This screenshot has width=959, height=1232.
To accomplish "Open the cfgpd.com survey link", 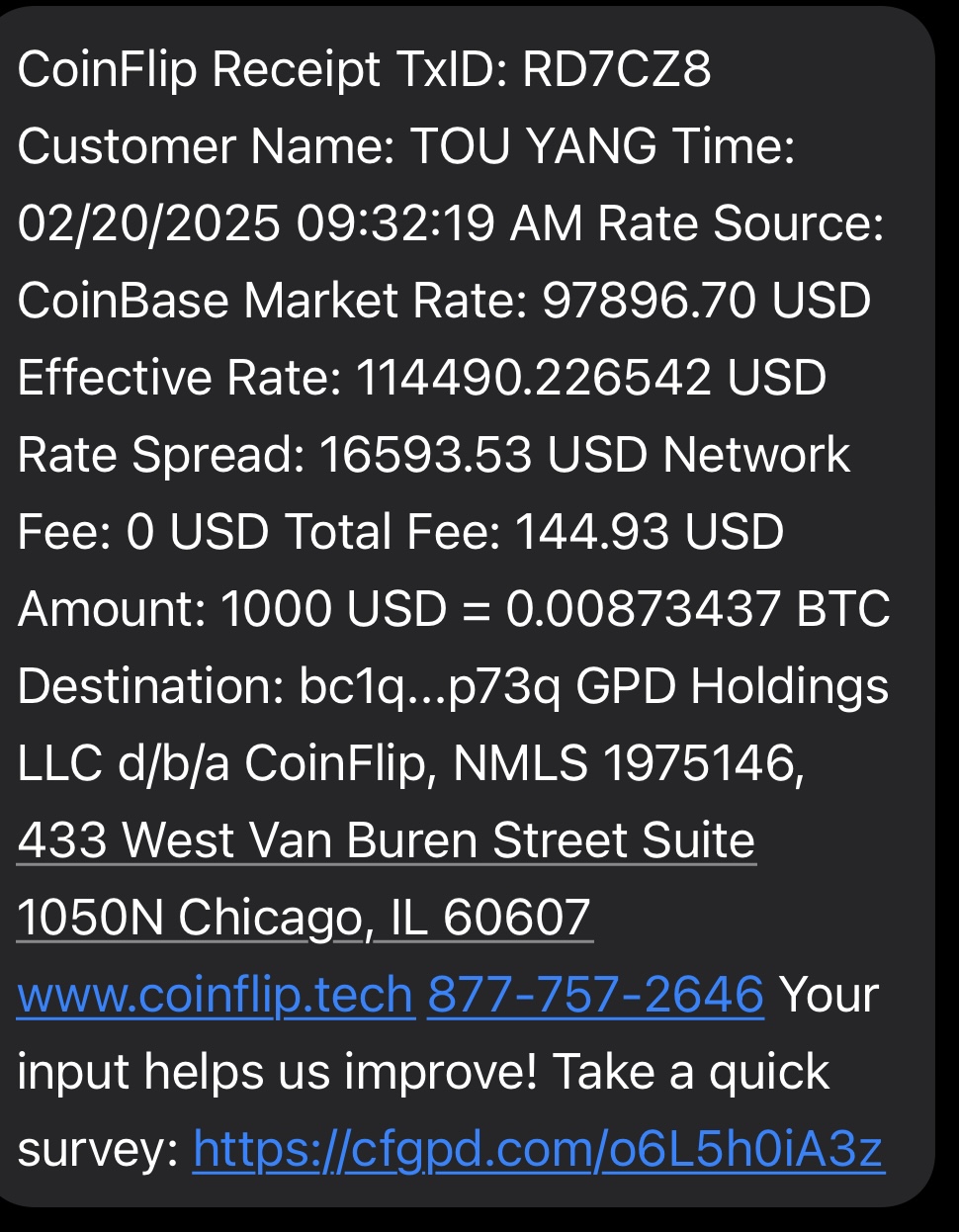I will (x=538, y=1150).
